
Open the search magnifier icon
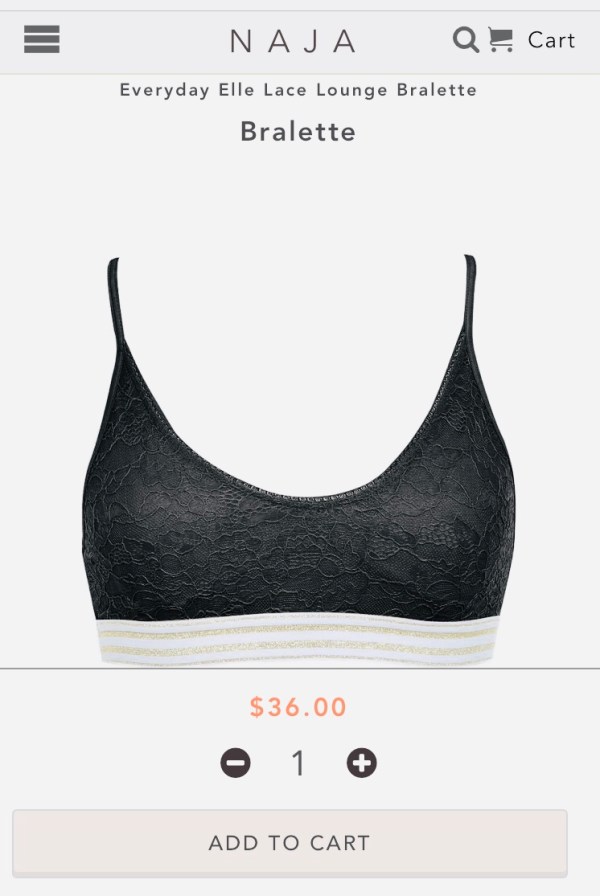click(x=465, y=40)
